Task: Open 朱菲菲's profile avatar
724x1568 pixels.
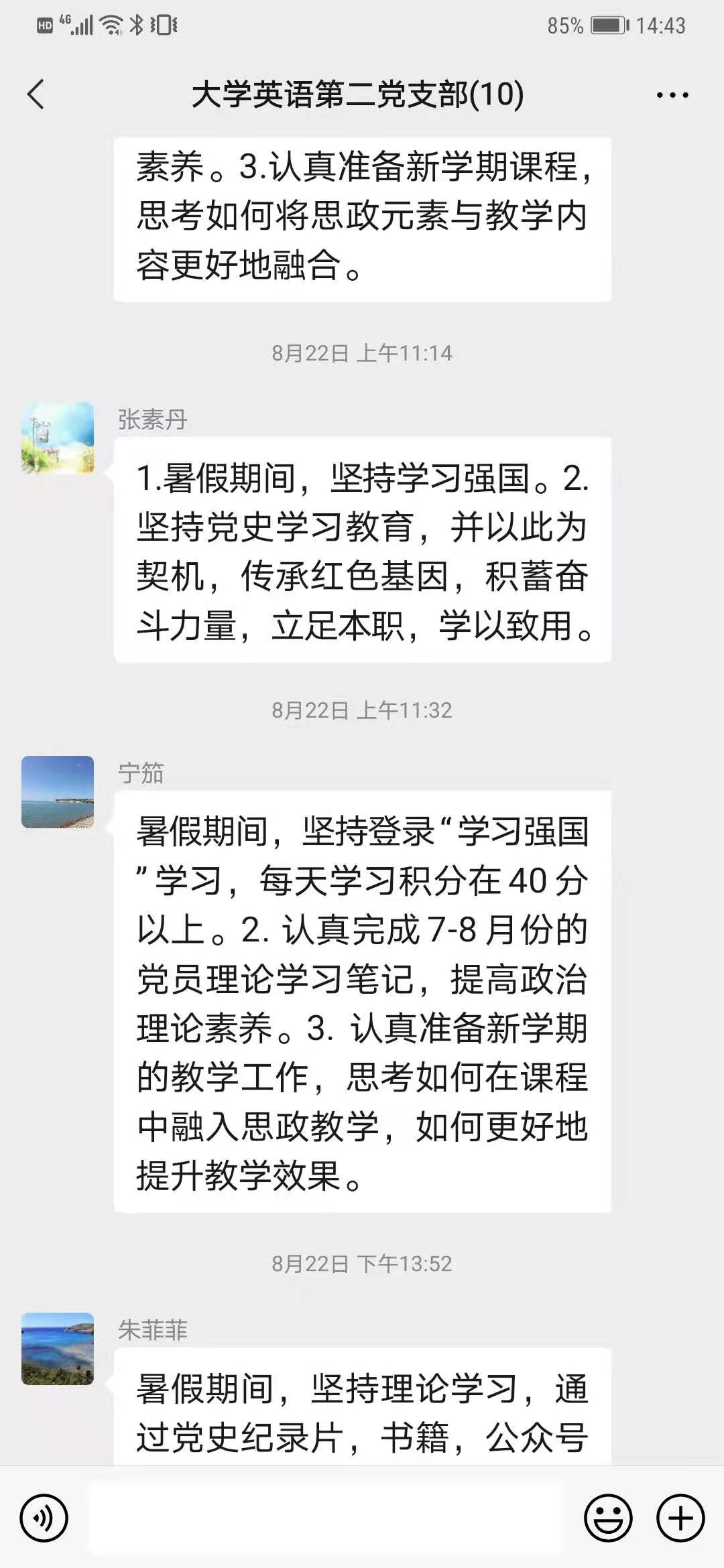Action: pos(58,1348)
